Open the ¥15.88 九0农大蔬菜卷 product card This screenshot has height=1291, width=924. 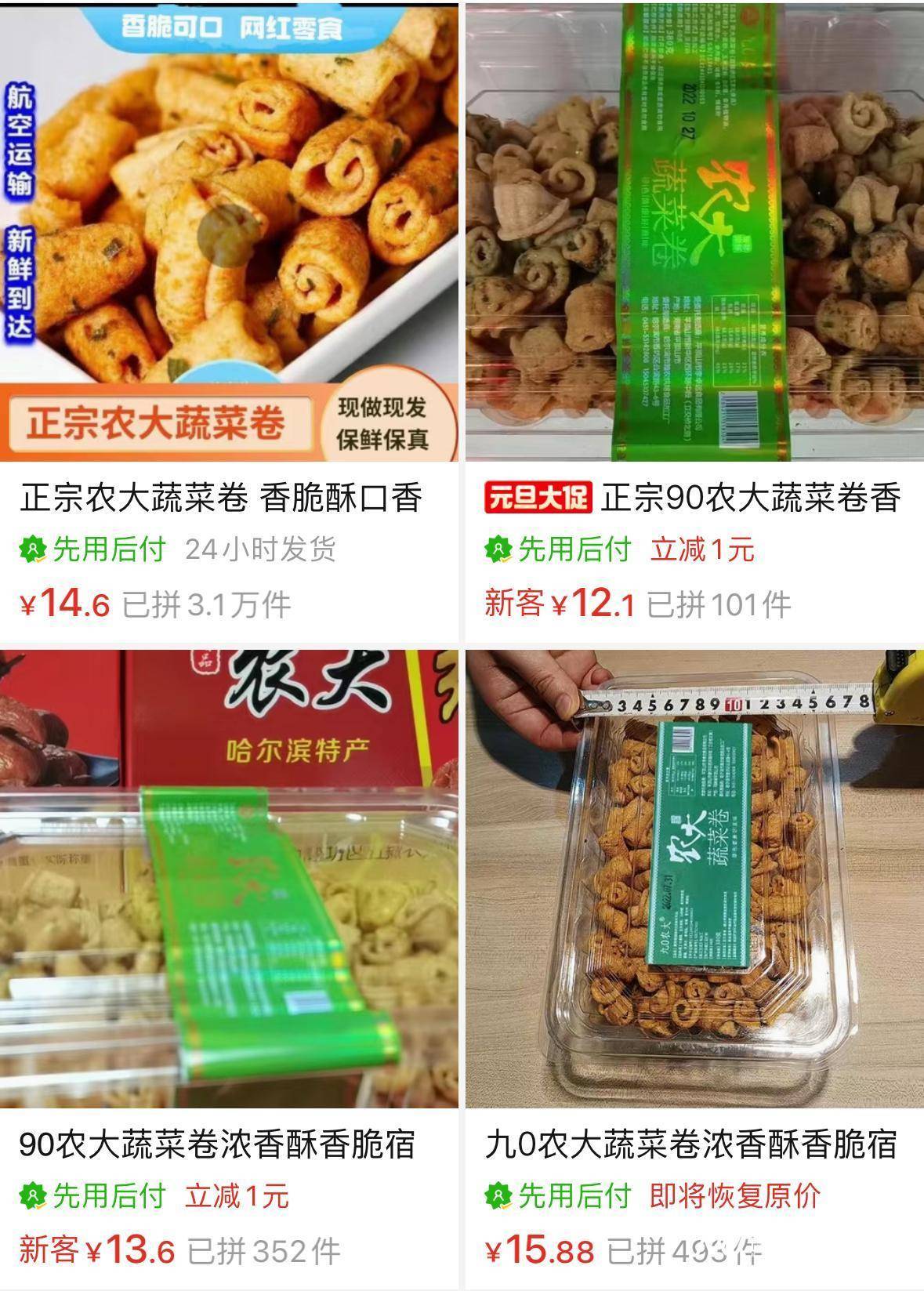694,878
